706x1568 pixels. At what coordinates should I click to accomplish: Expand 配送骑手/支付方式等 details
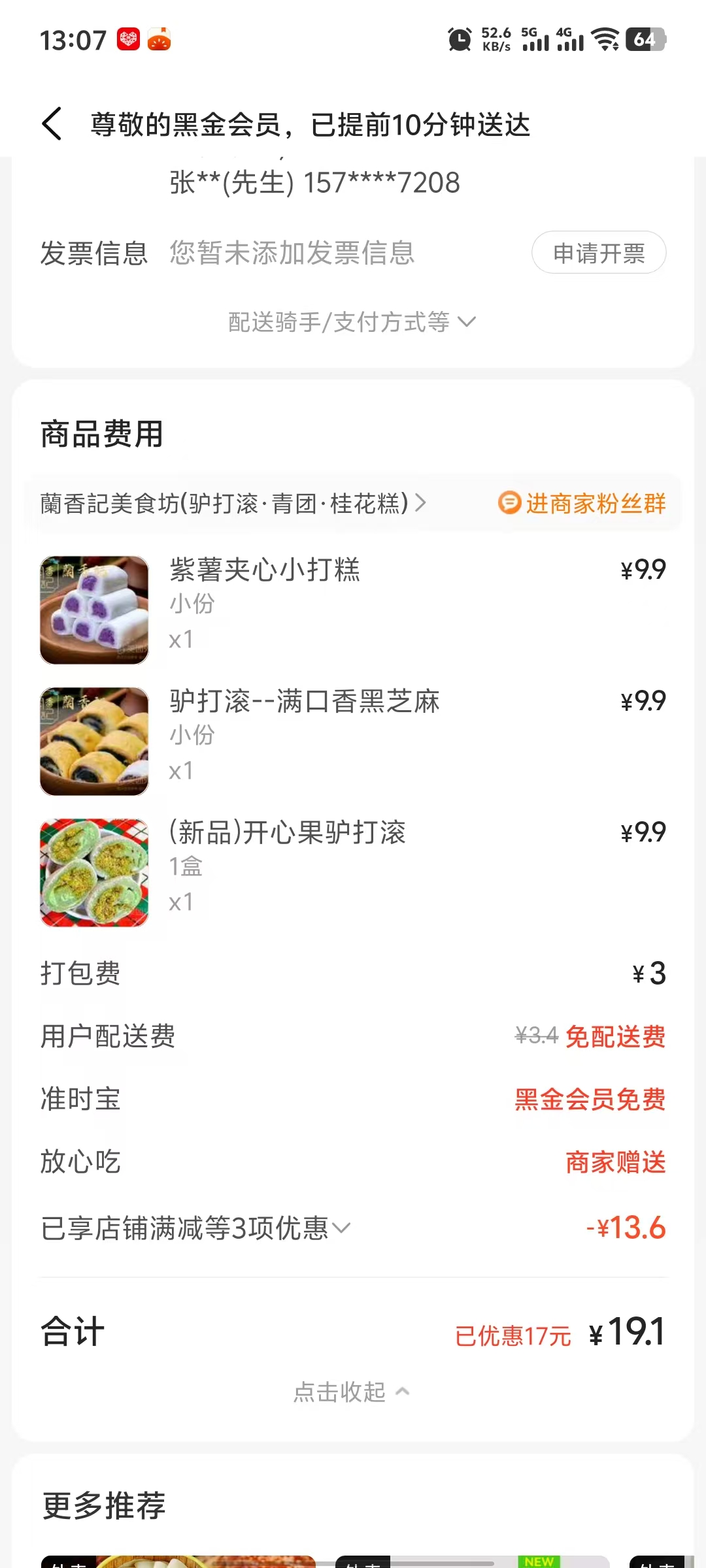click(352, 322)
